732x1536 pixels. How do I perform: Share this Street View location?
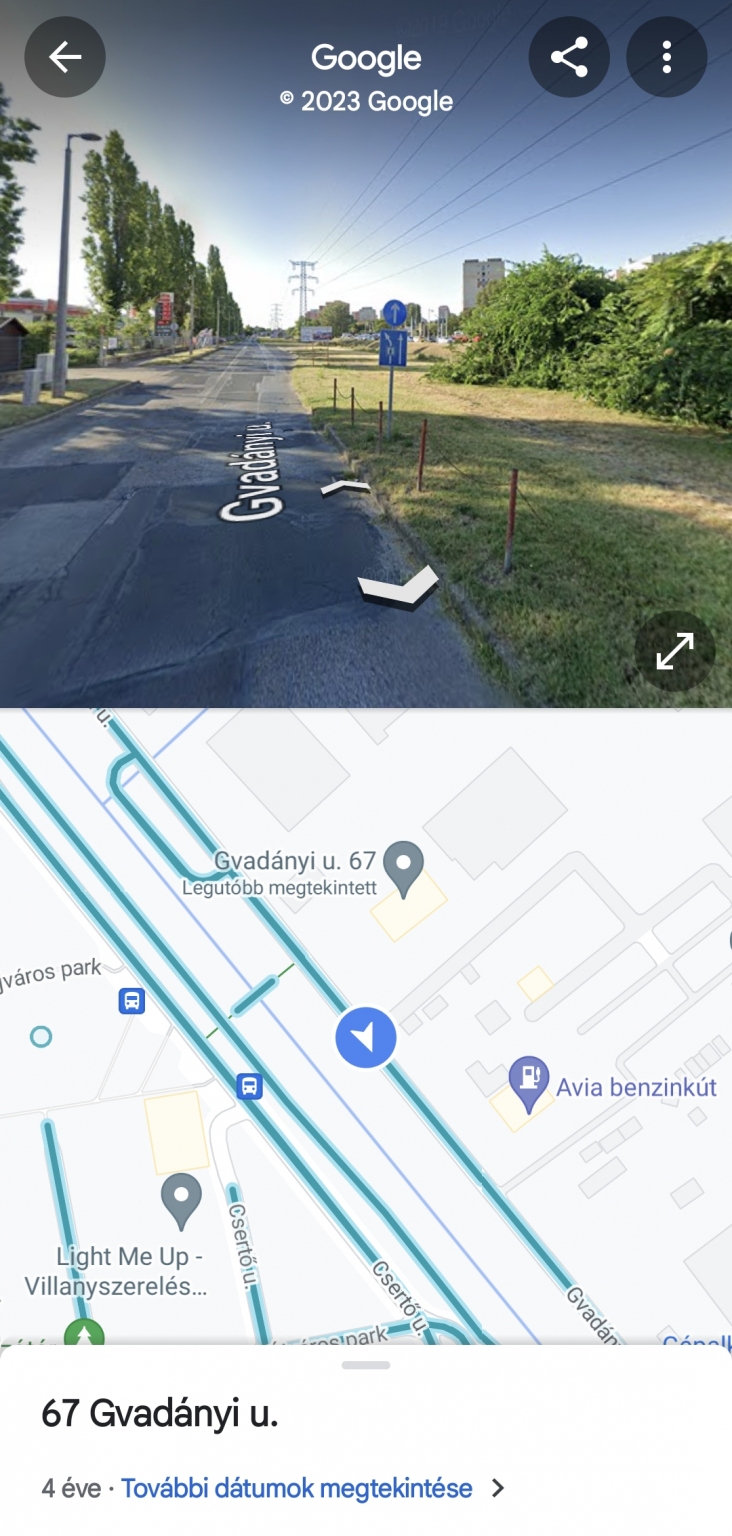(569, 57)
